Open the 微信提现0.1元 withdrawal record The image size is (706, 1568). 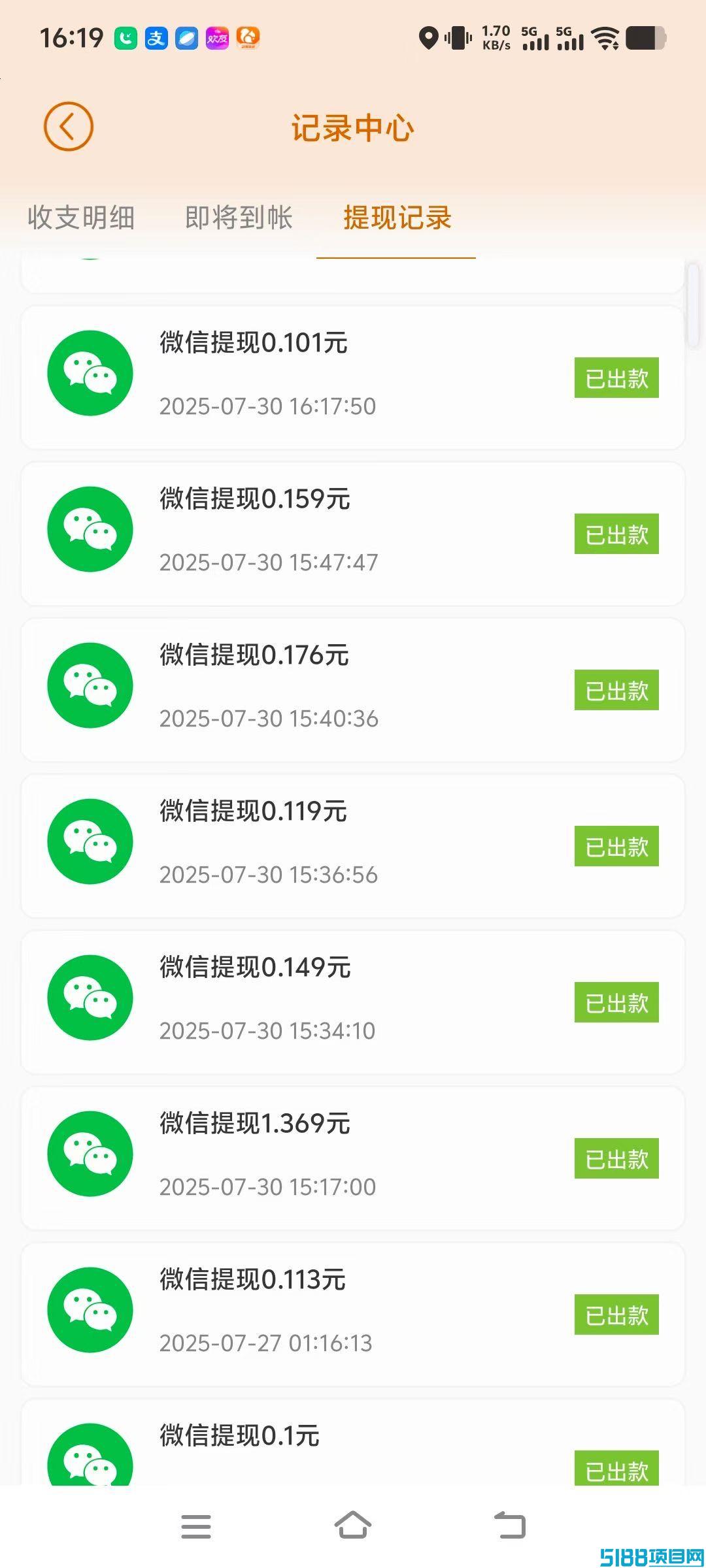pos(353,1443)
